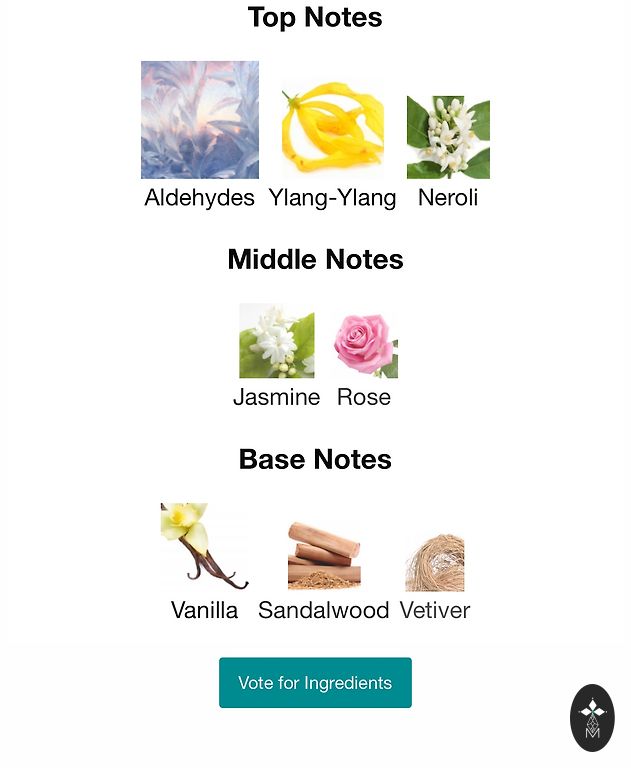View the Neroli note
631x768 pixels.
point(448,137)
